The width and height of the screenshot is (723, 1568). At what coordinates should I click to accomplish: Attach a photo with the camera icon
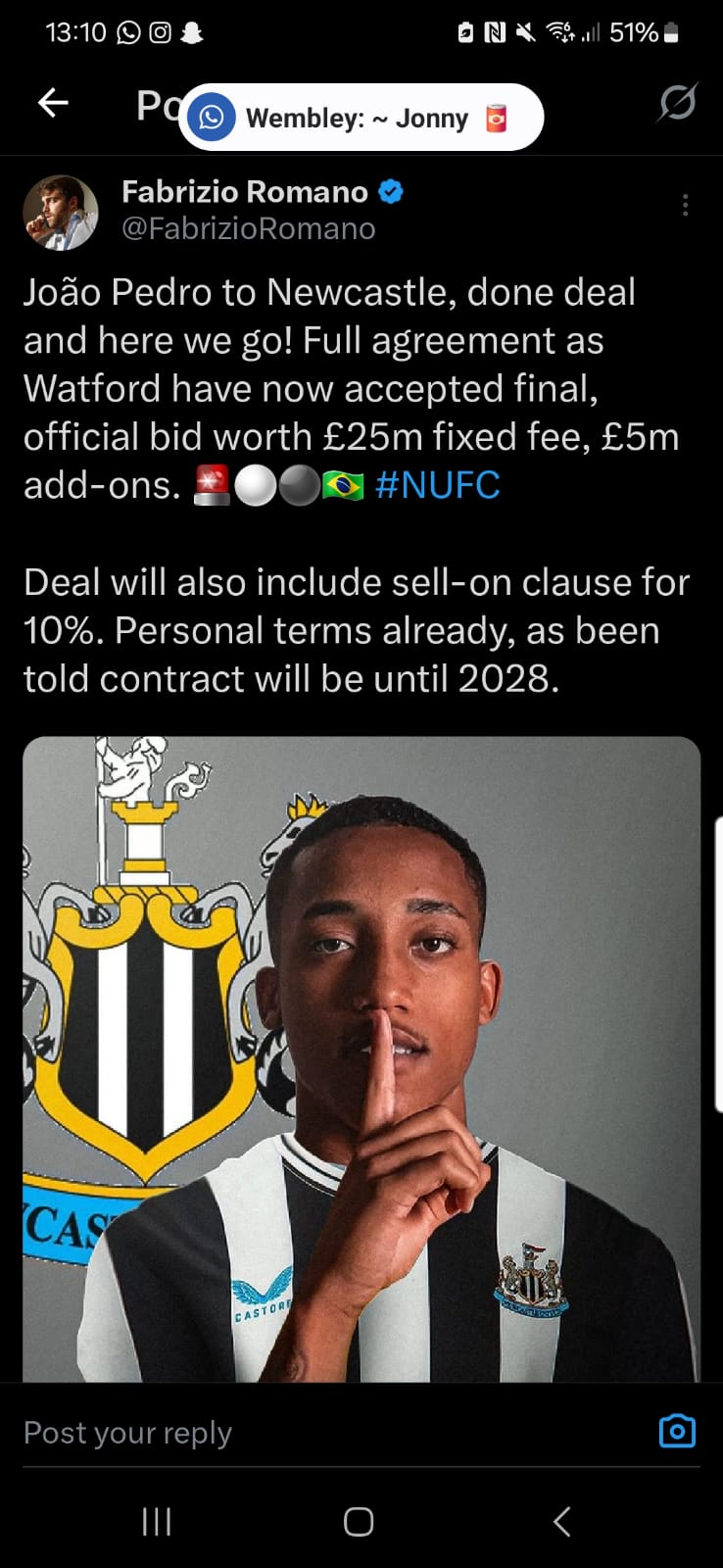(677, 1432)
